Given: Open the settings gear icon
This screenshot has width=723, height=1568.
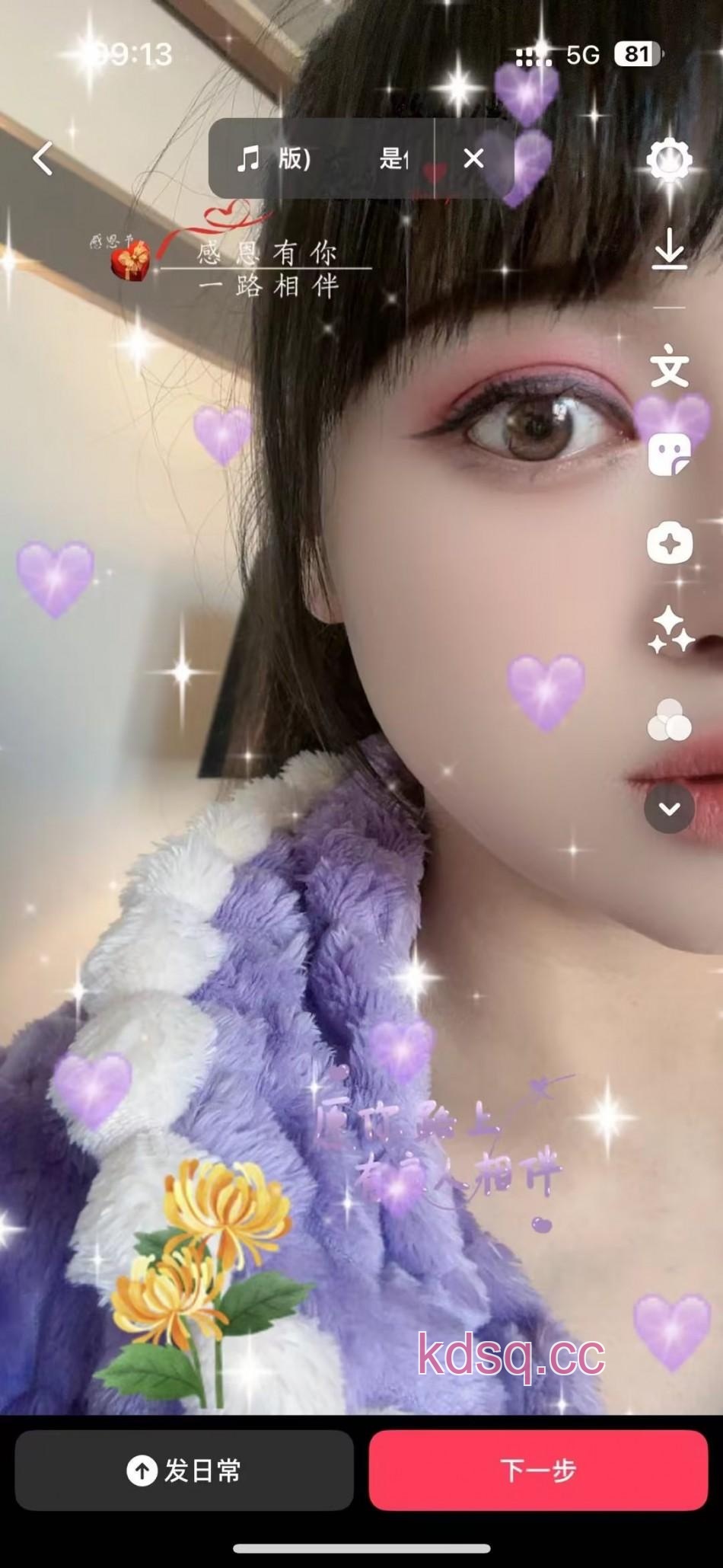Looking at the screenshot, I should 669,160.
